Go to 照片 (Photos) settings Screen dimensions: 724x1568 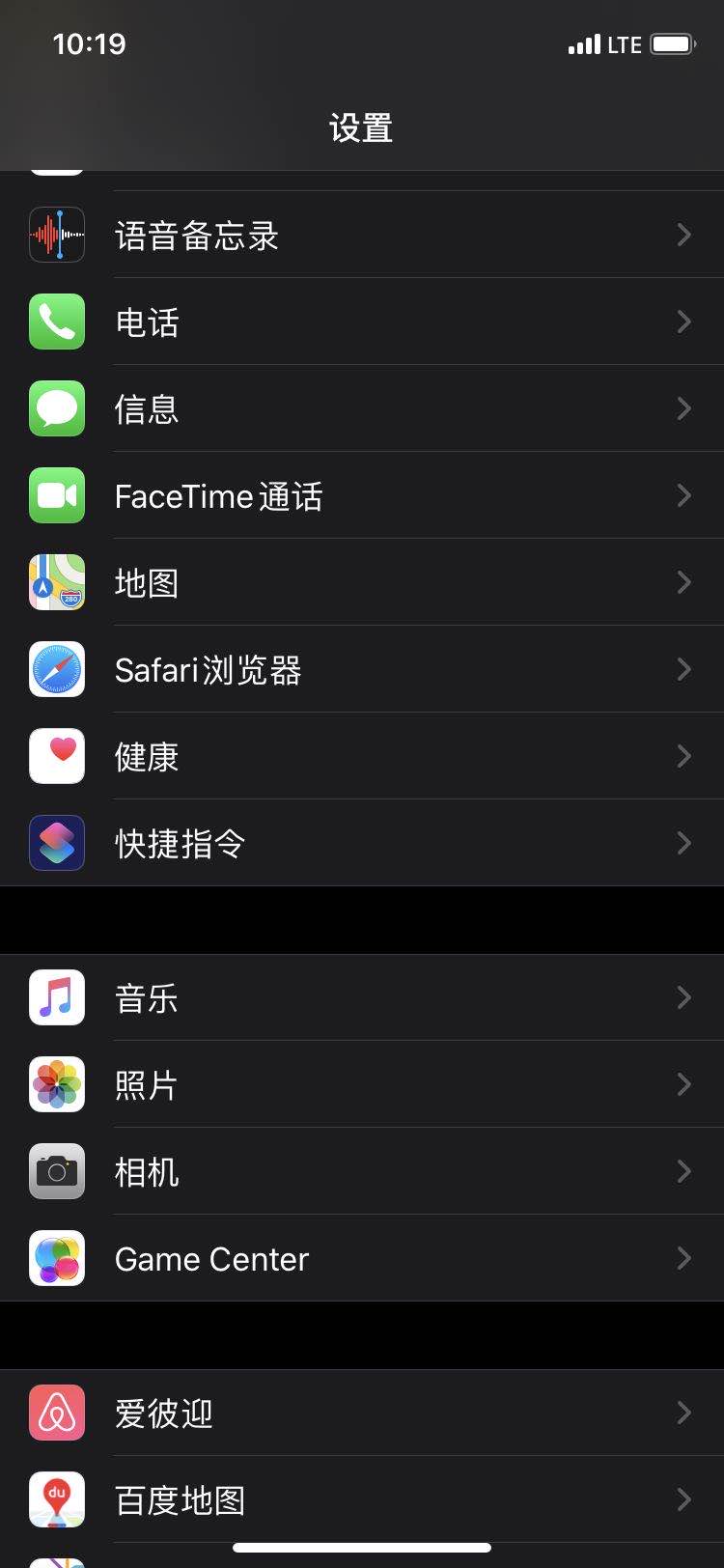point(362,1084)
